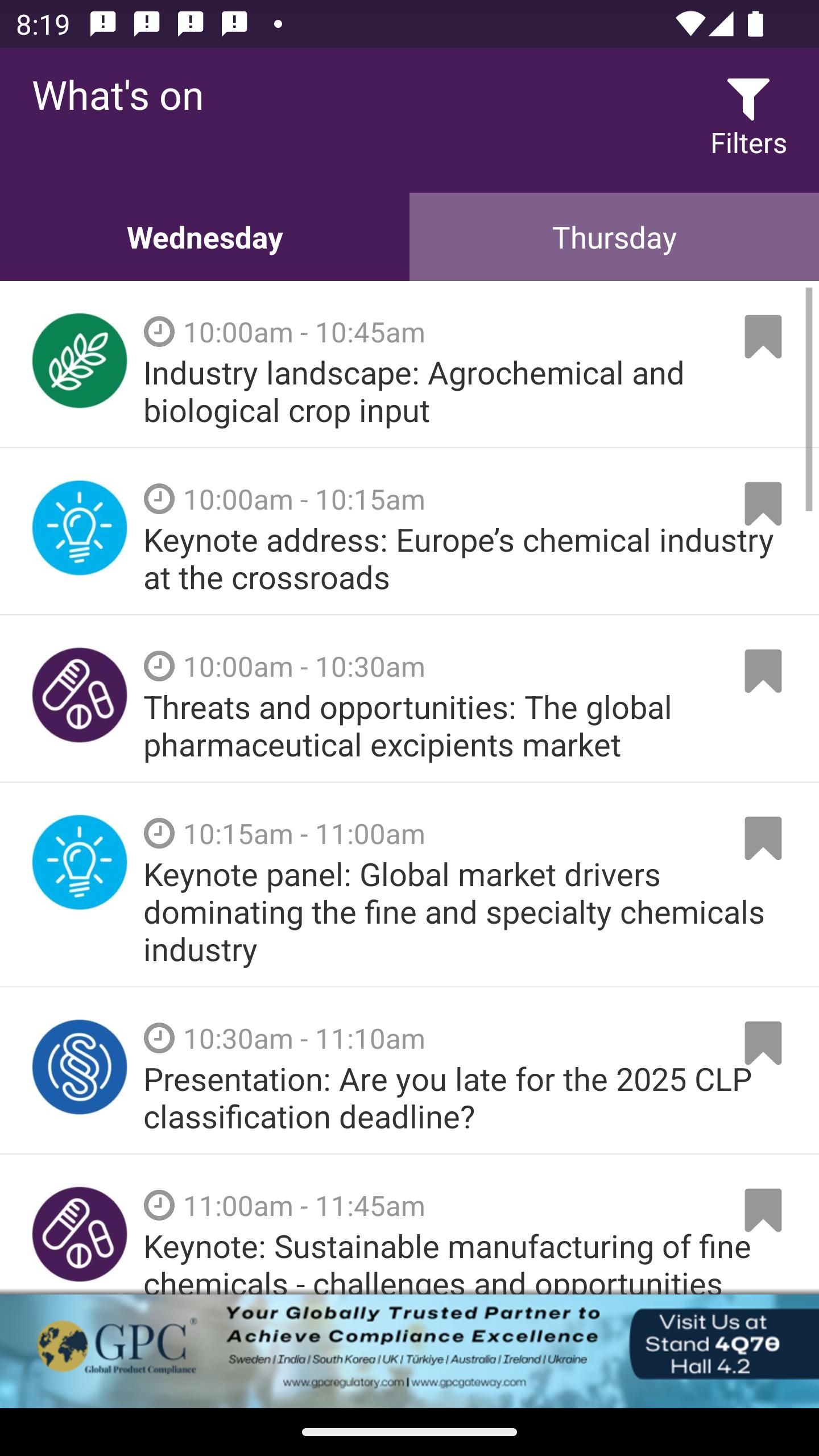This screenshot has width=819, height=1456.
Task: Bookmark the Sustainable manufacturing keynote
Action: tap(763, 1210)
